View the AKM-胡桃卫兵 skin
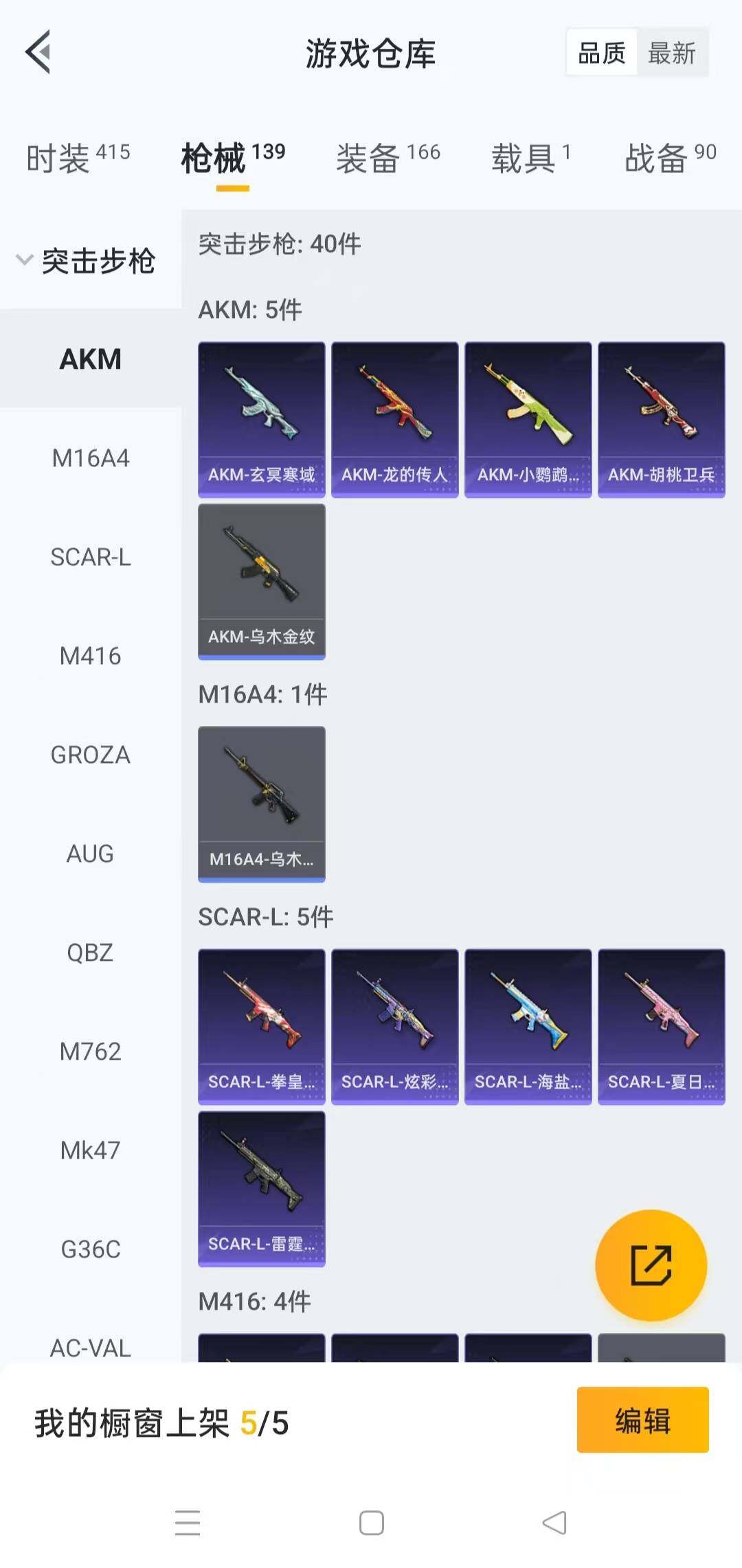Viewport: 742px width, 1568px height. 661,420
